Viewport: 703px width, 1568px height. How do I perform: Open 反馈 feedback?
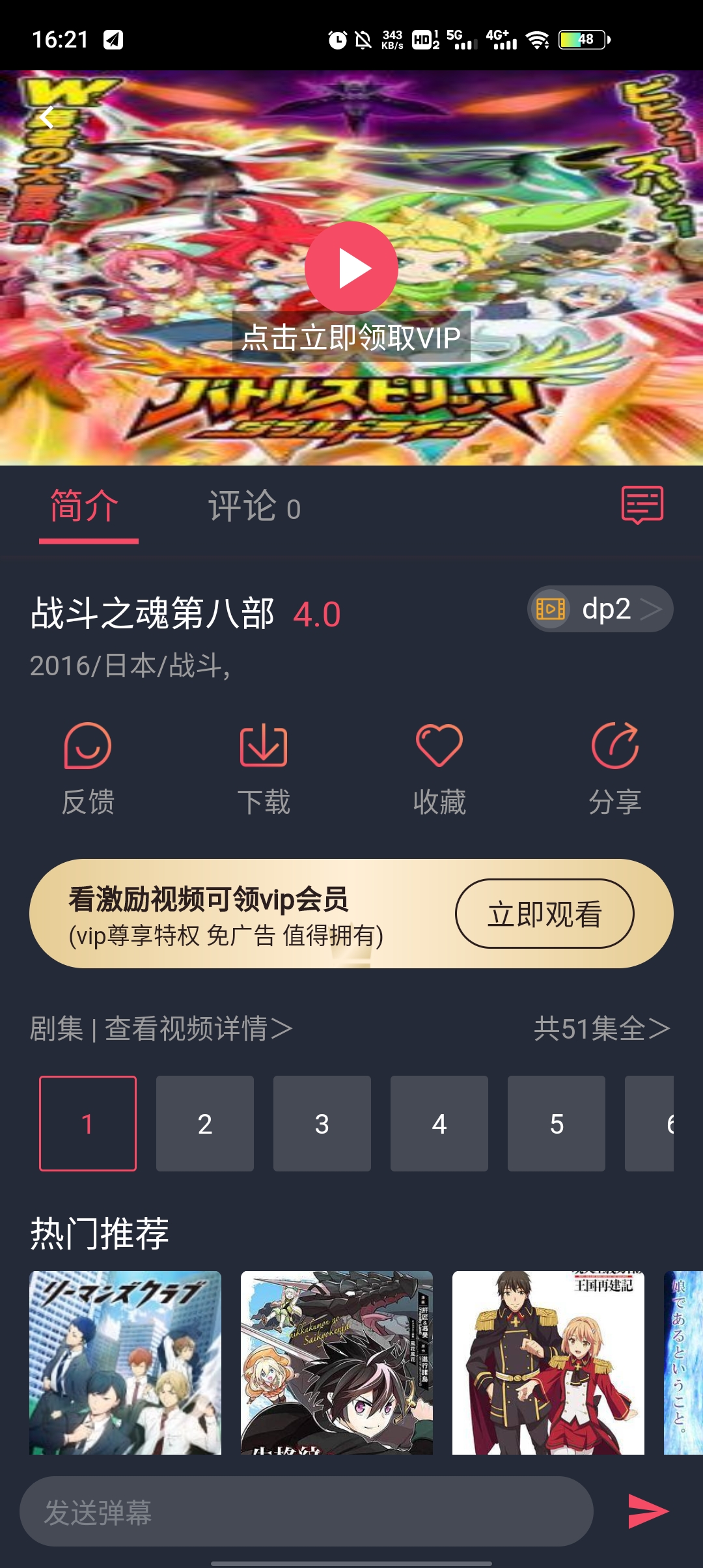[x=88, y=768]
